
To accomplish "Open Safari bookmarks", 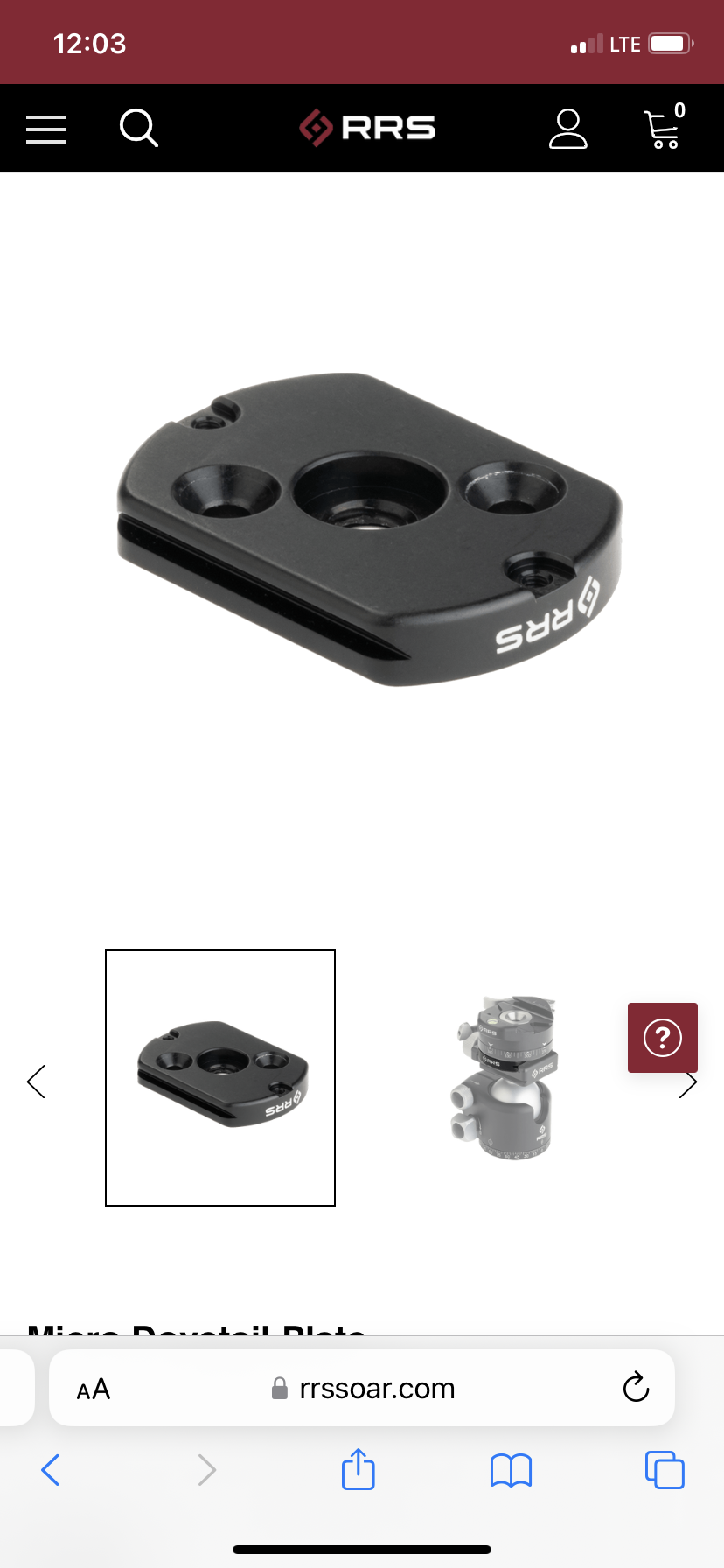I will tap(512, 1470).
